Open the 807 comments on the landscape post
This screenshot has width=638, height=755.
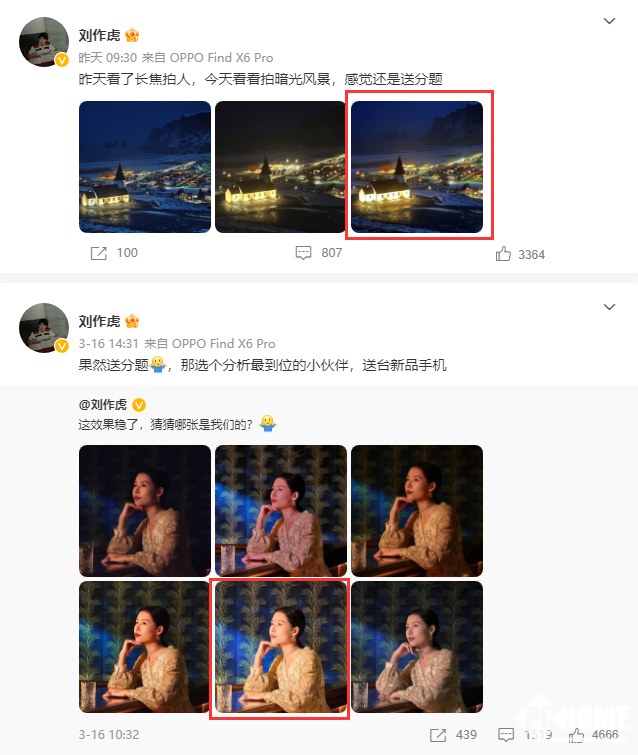(305, 253)
